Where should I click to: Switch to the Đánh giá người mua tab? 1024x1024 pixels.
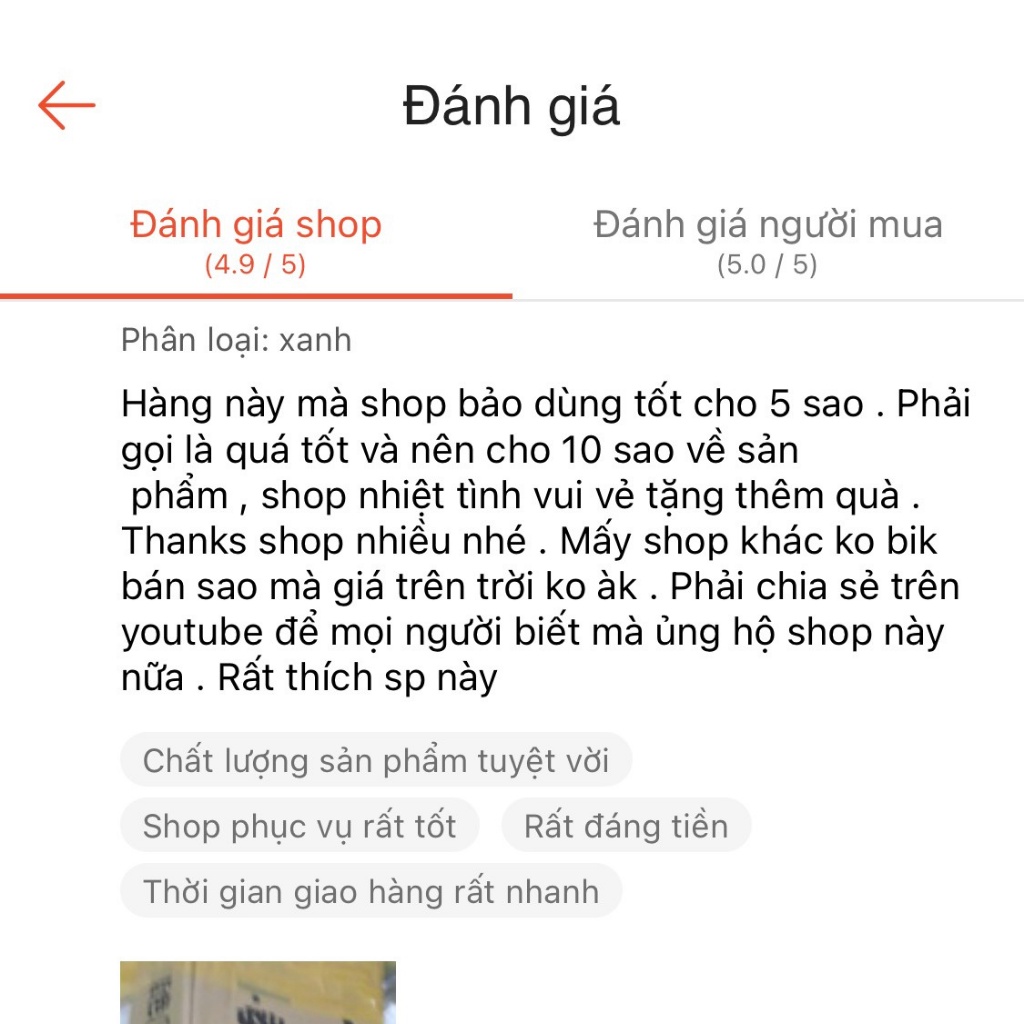(x=767, y=240)
